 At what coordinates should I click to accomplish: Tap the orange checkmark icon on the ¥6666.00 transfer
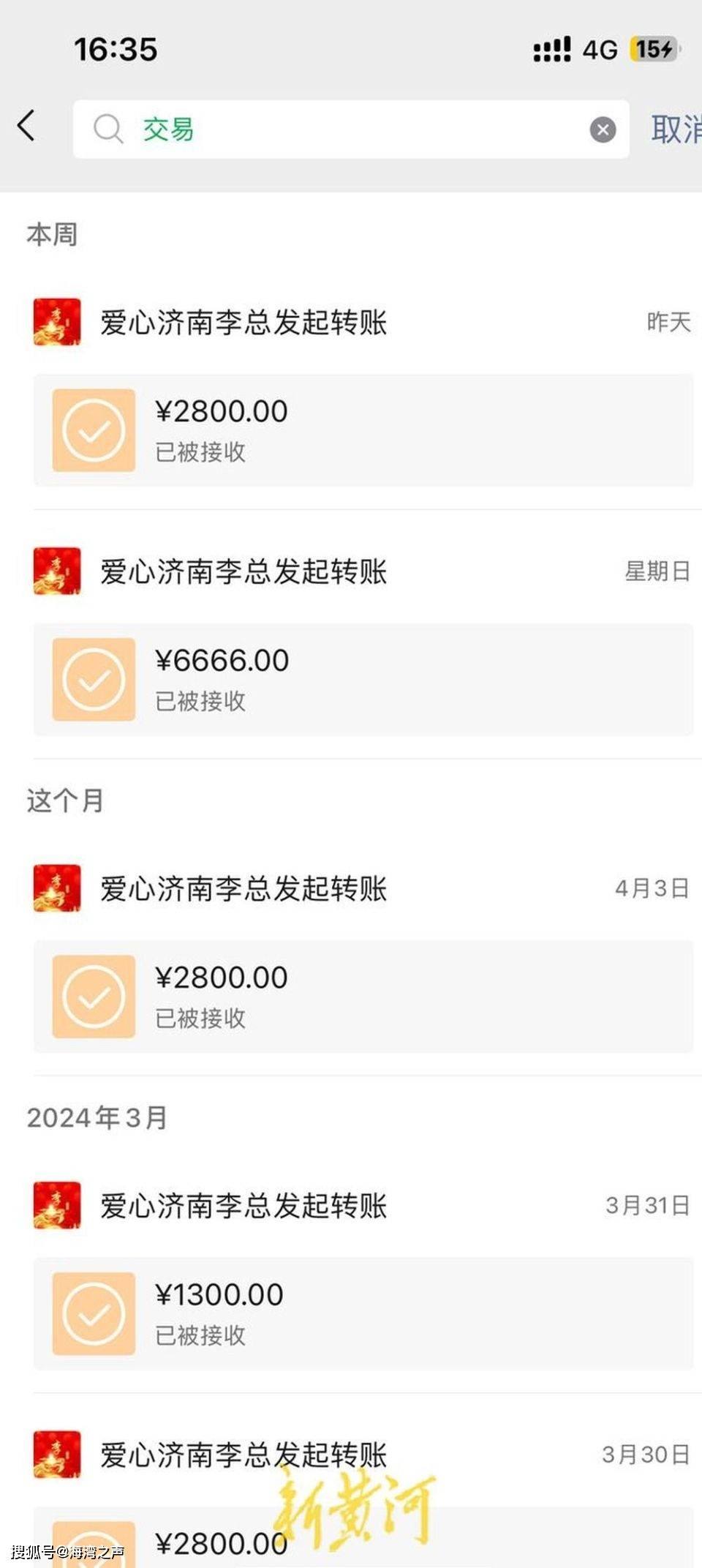[93, 678]
